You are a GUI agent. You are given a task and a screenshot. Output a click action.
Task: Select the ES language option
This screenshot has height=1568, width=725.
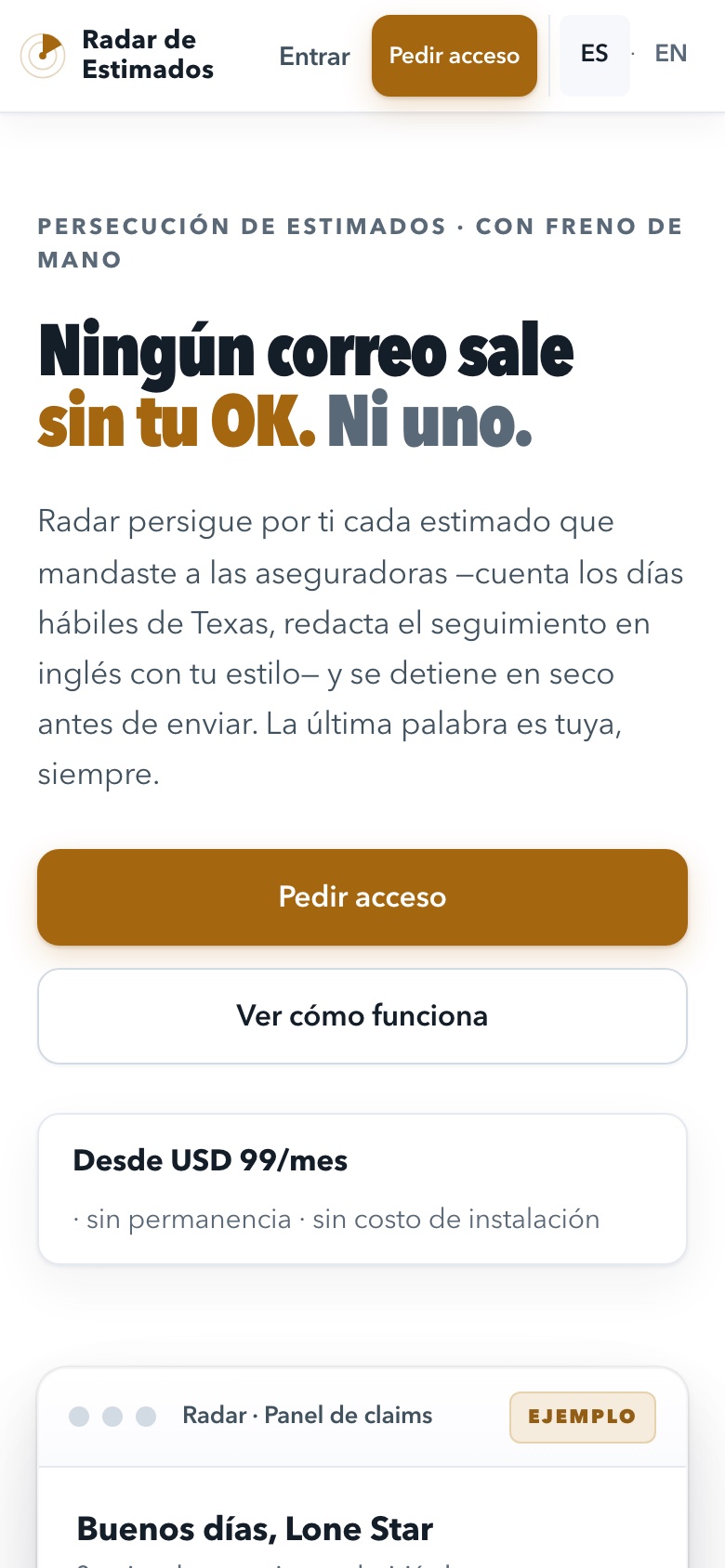595,54
